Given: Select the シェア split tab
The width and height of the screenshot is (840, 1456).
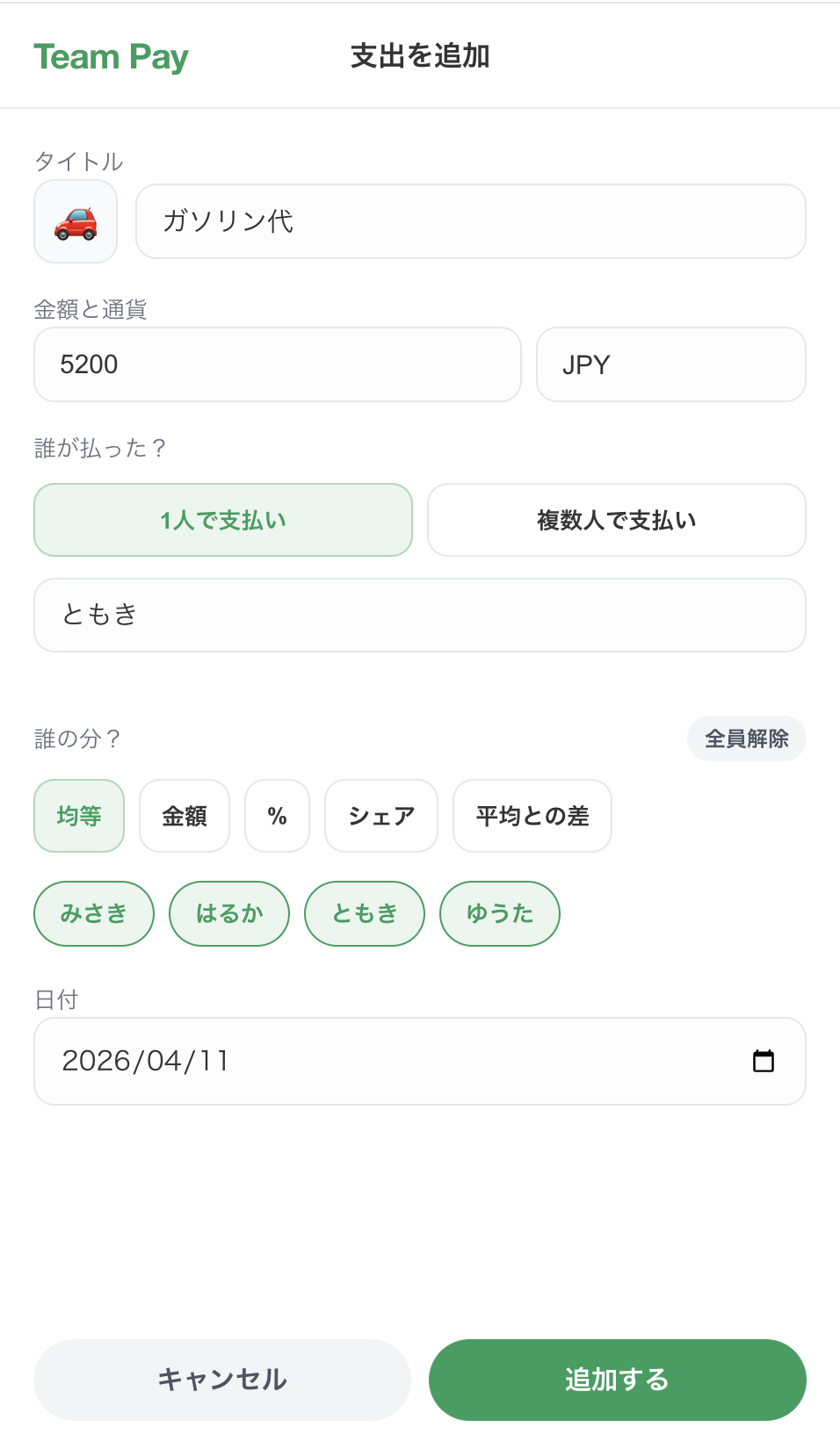Looking at the screenshot, I should coord(380,816).
